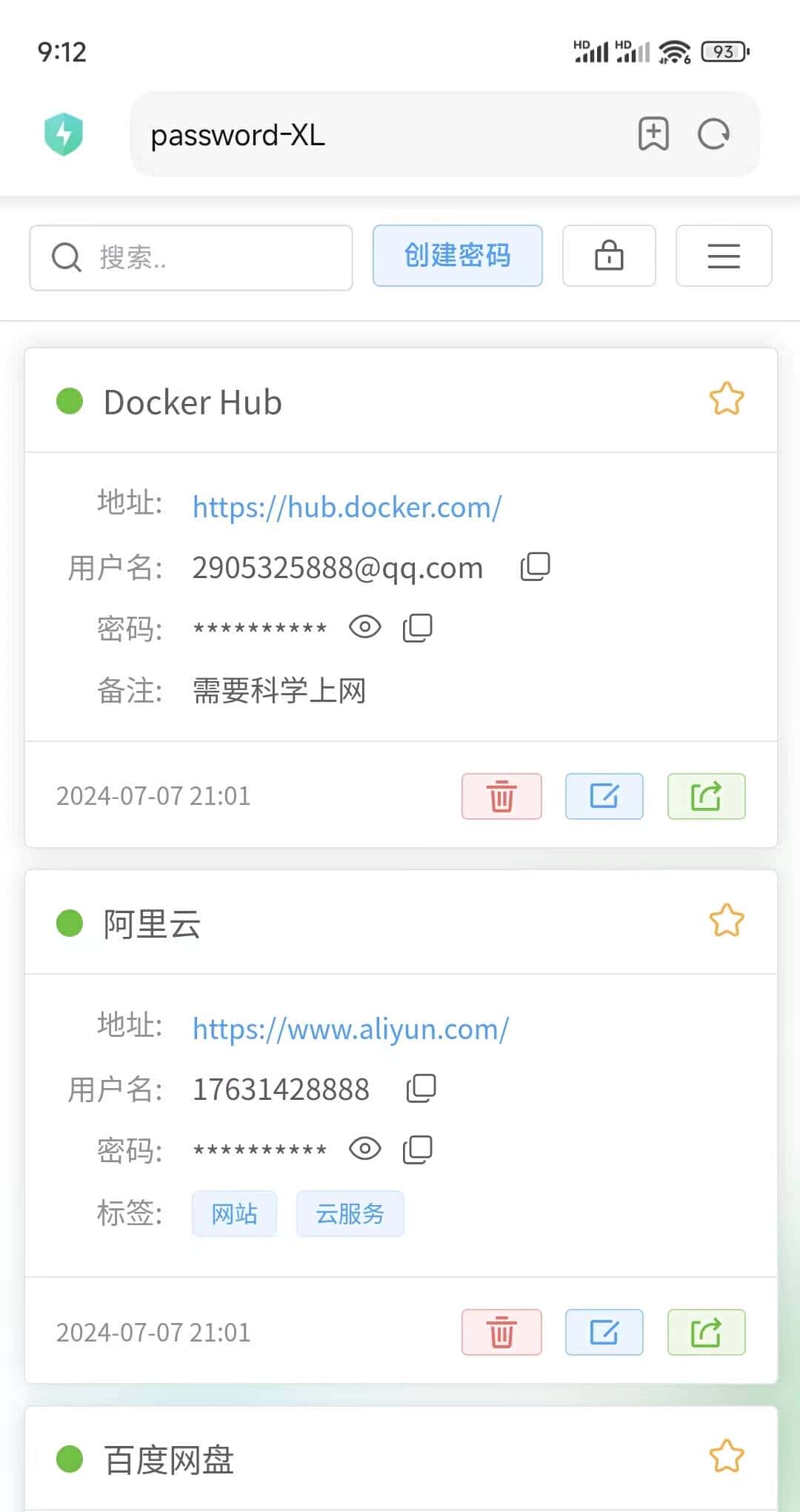Screen dimensions: 800x1512
Task: Tap the browser address bar showing password-XL
Action: tap(370, 135)
